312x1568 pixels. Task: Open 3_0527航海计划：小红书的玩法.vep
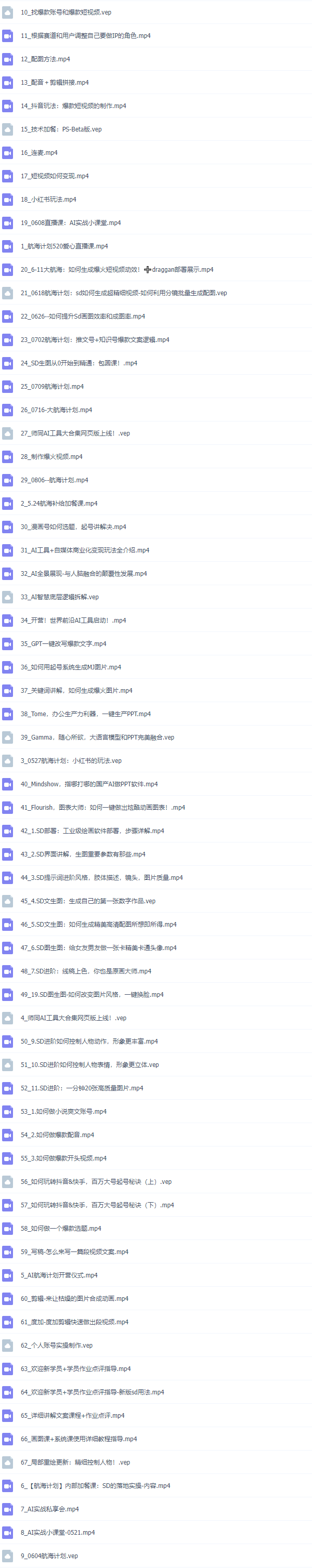click(71, 761)
